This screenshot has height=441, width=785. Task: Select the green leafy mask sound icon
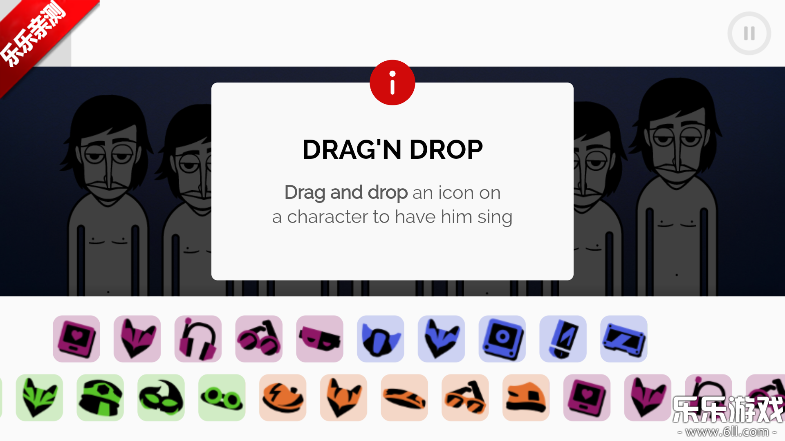39,398
